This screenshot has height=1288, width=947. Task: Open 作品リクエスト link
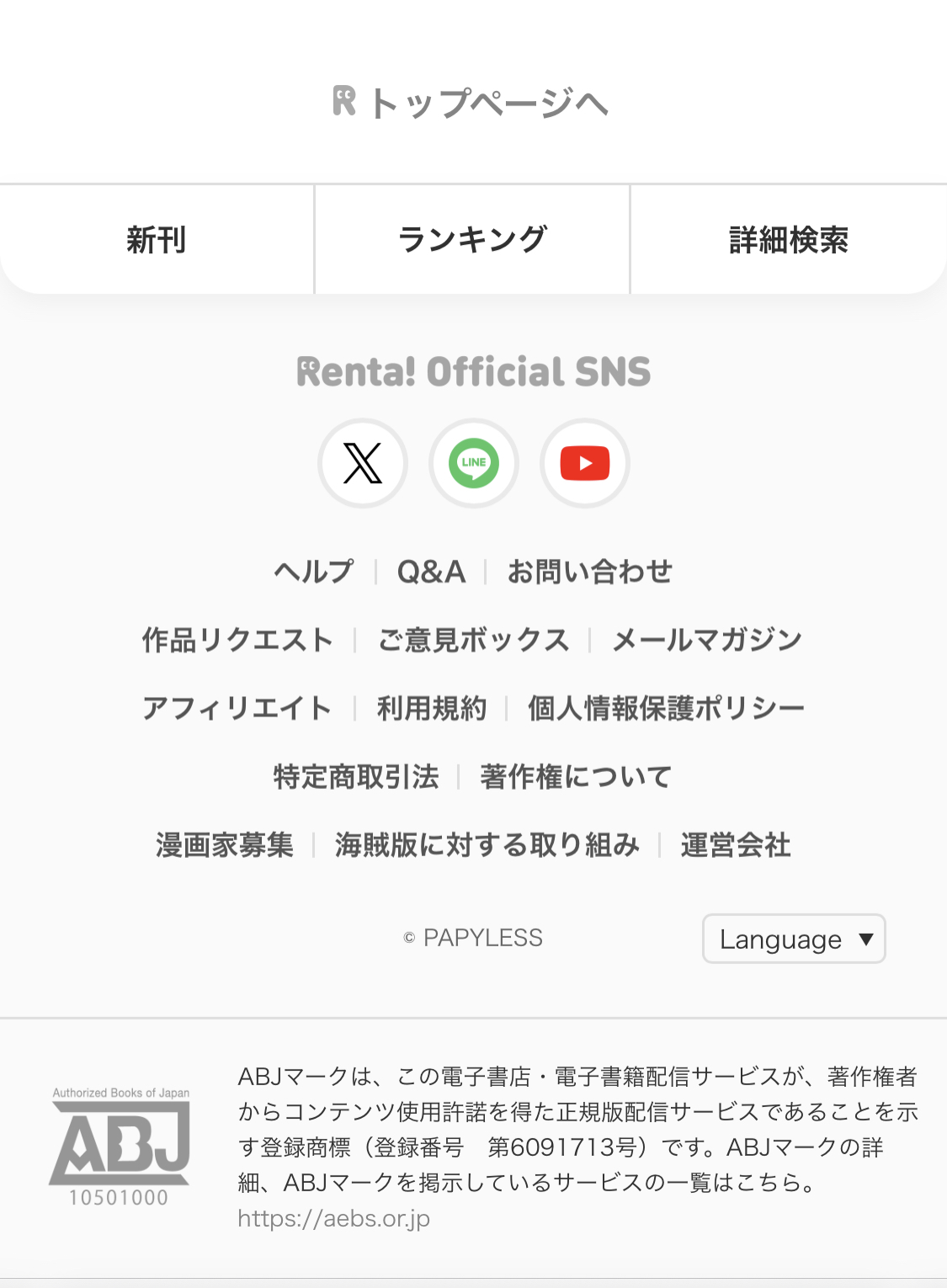tap(237, 640)
